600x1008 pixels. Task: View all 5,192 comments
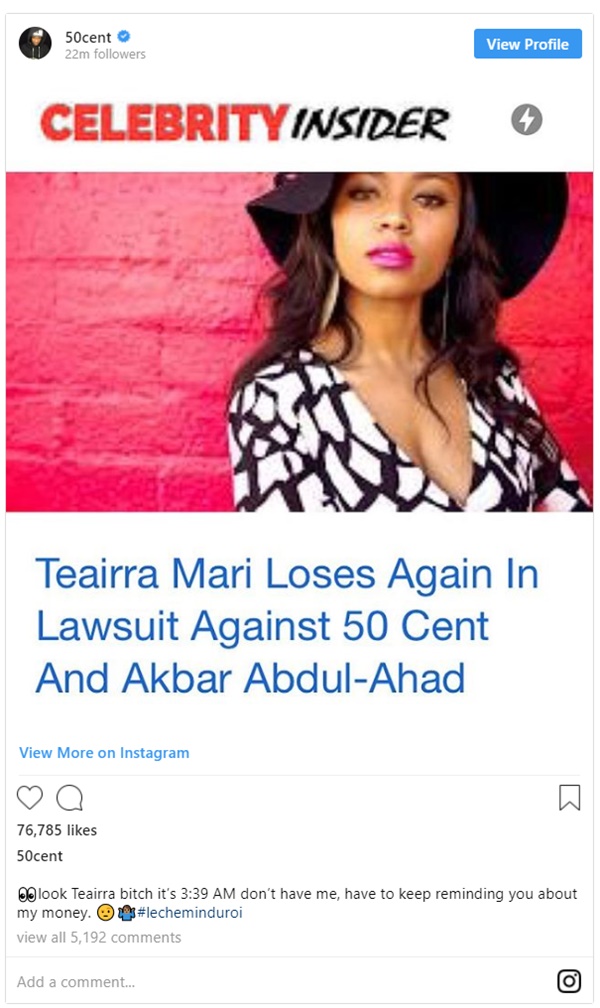[x=99, y=937]
